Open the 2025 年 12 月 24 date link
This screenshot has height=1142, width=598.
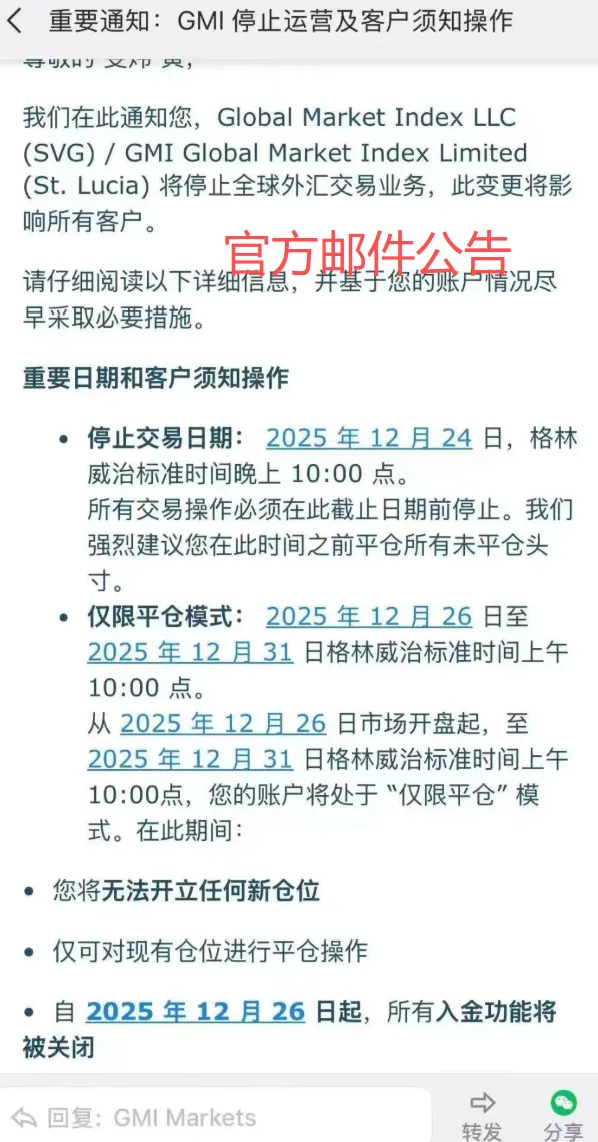point(369,438)
